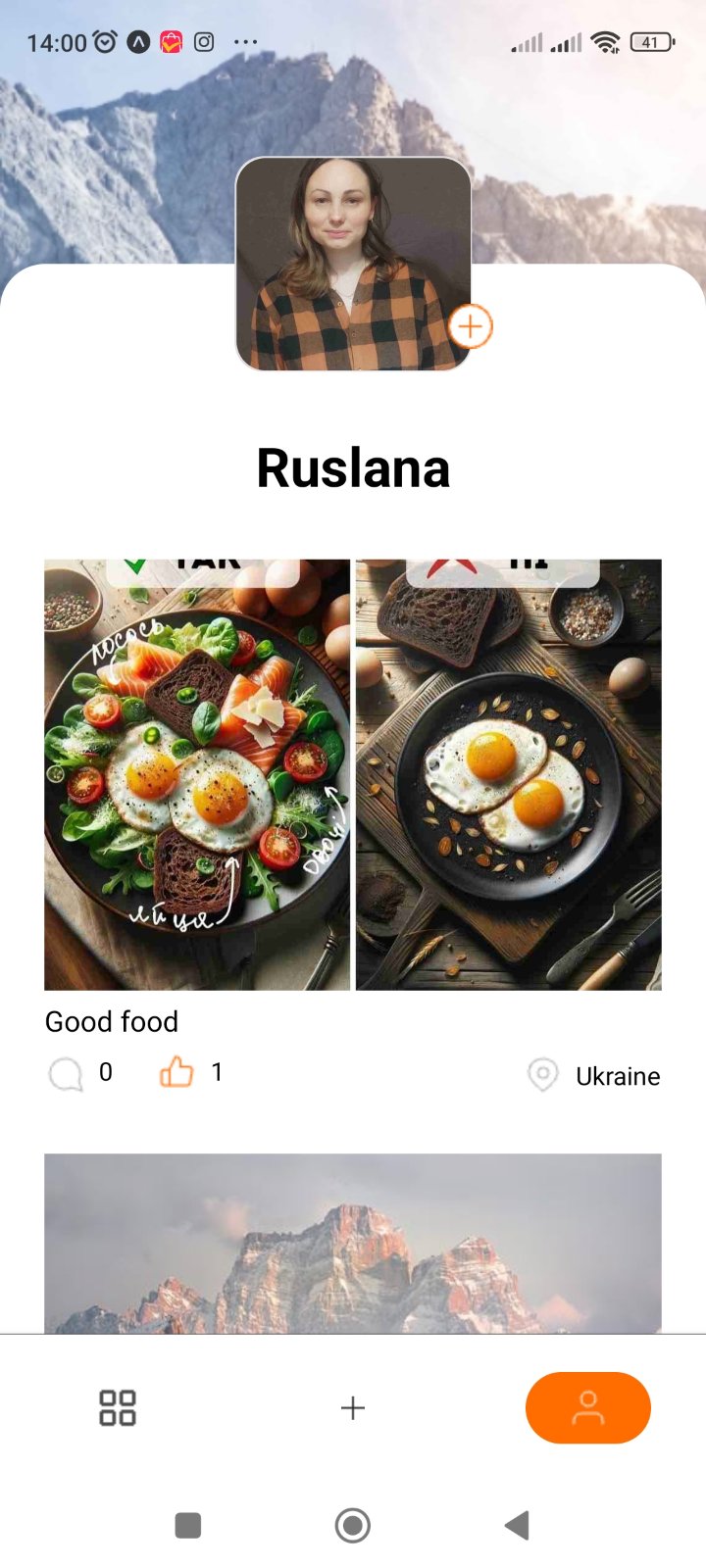Like the Good food post

tap(176, 1073)
